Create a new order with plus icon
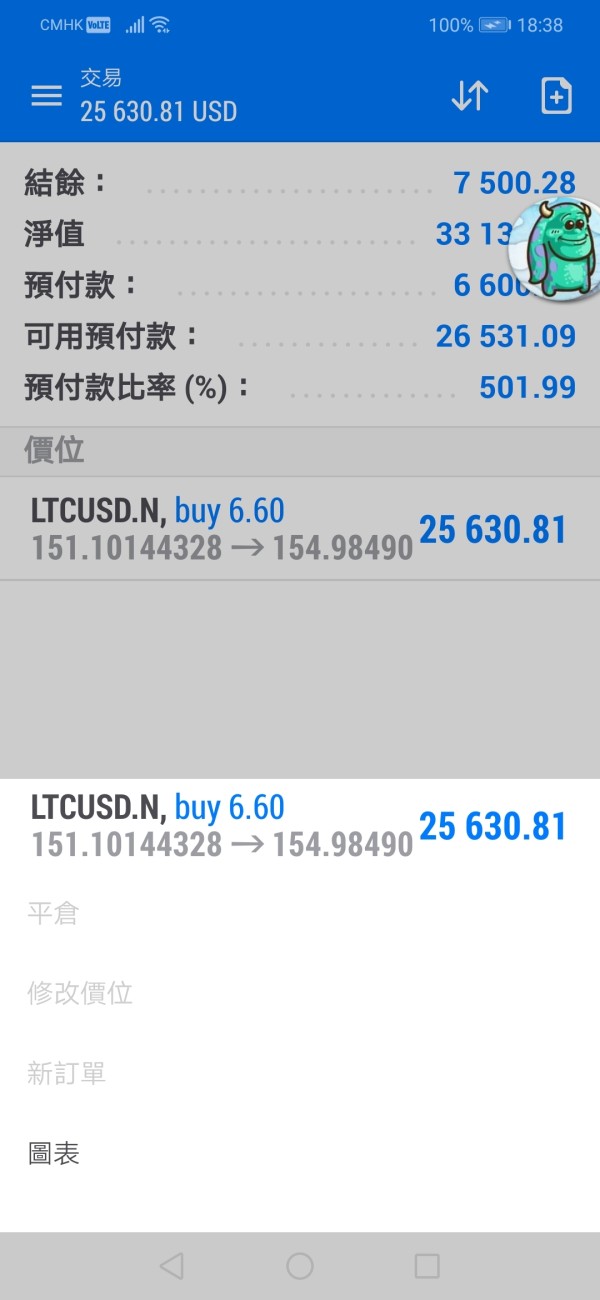The image size is (600, 1300). click(555, 96)
